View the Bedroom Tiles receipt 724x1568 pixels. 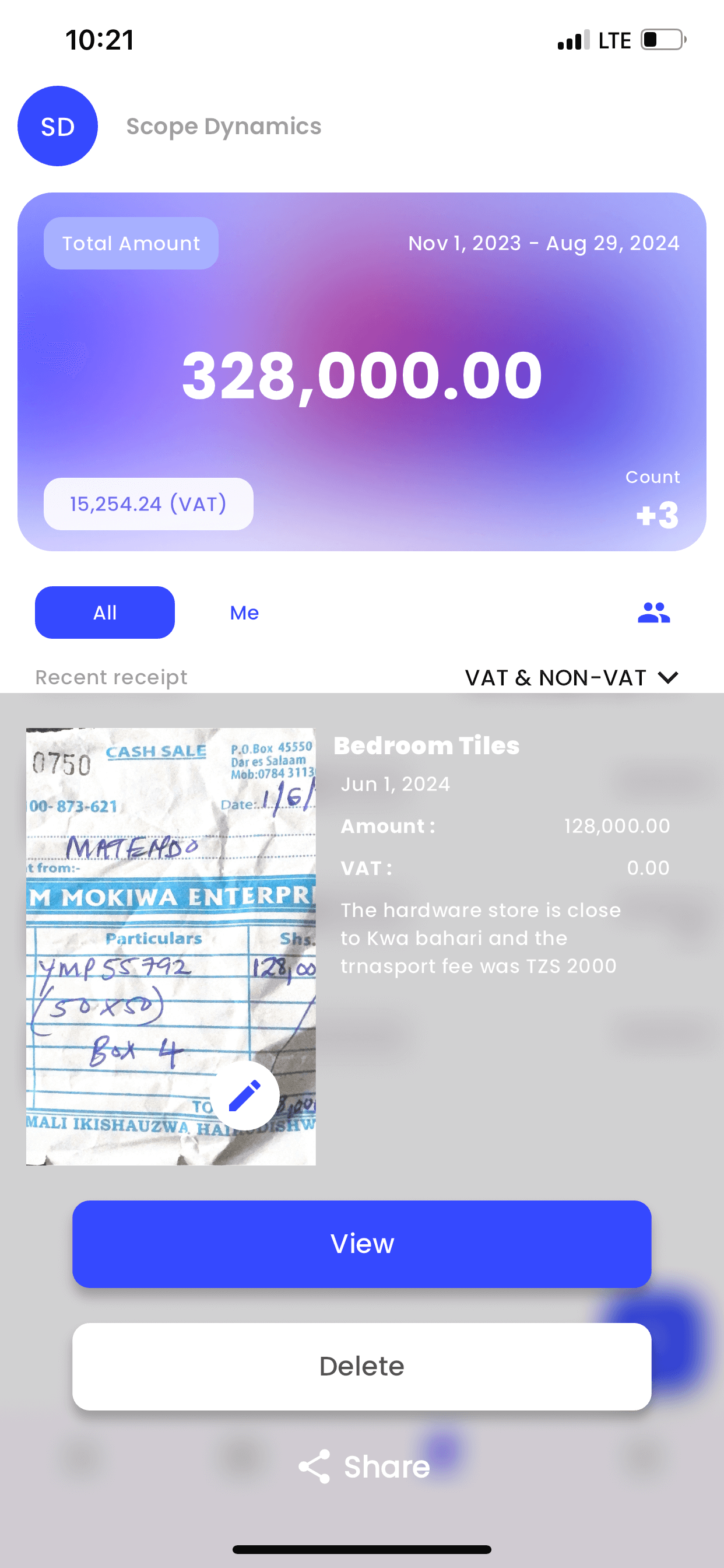(362, 1244)
